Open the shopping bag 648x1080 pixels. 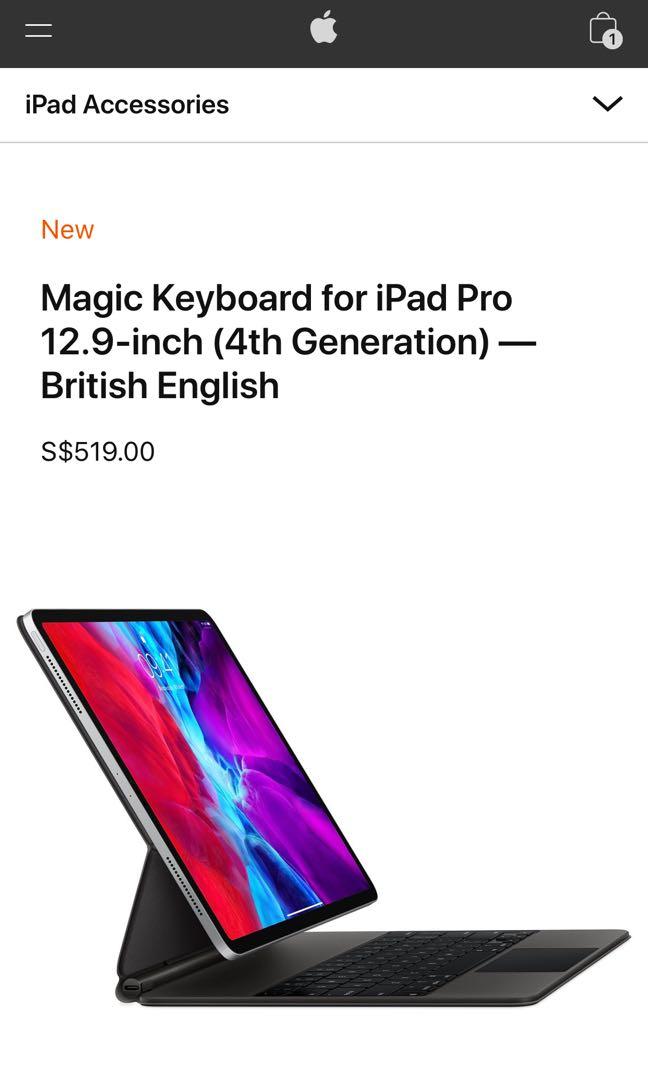604,29
